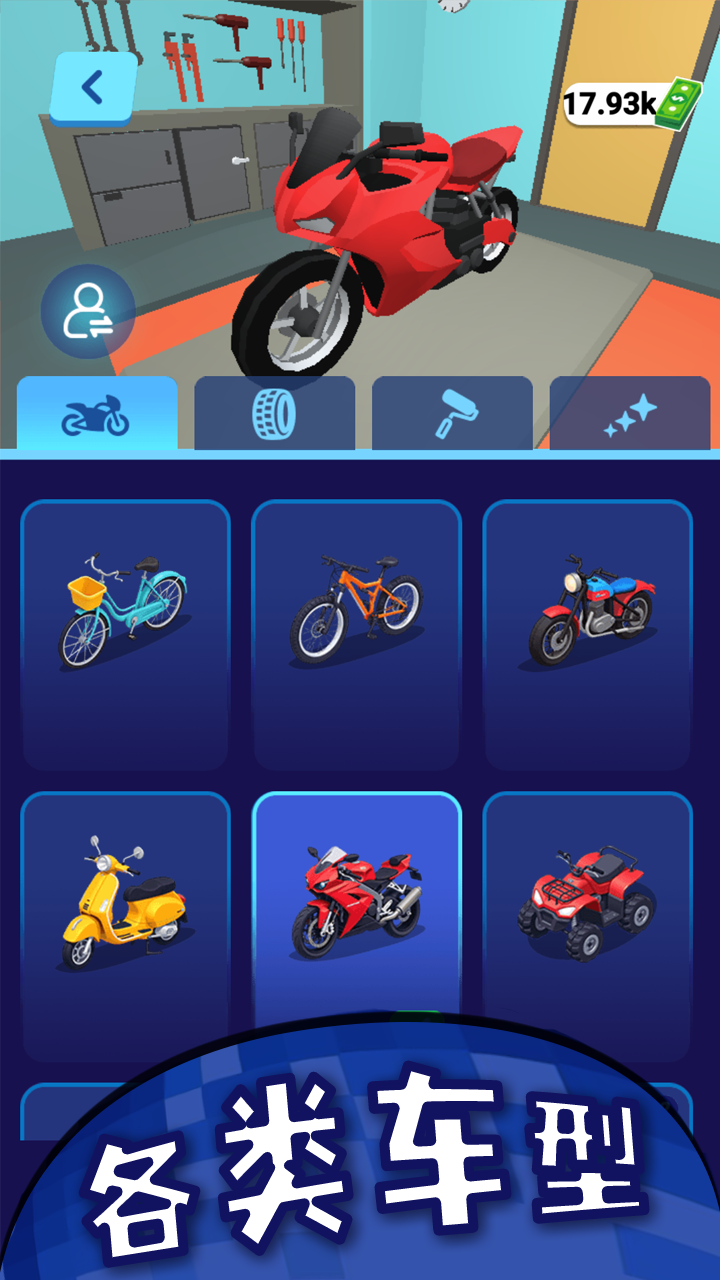Viewport: 720px width, 1280px height.
Task: Pick the red and blue classic motorcycle
Action: click(x=588, y=633)
